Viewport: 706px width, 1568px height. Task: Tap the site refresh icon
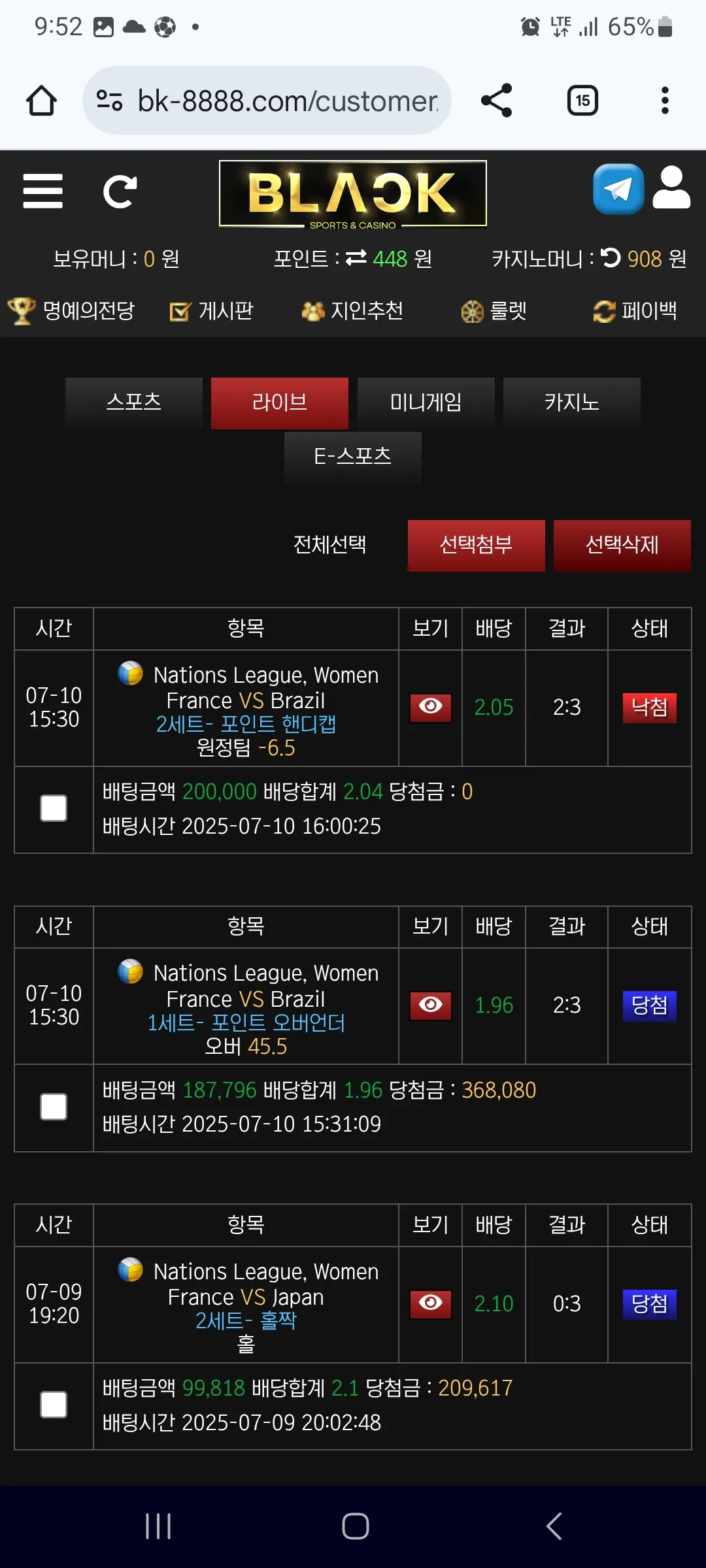pyautogui.click(x=120, y=191)
